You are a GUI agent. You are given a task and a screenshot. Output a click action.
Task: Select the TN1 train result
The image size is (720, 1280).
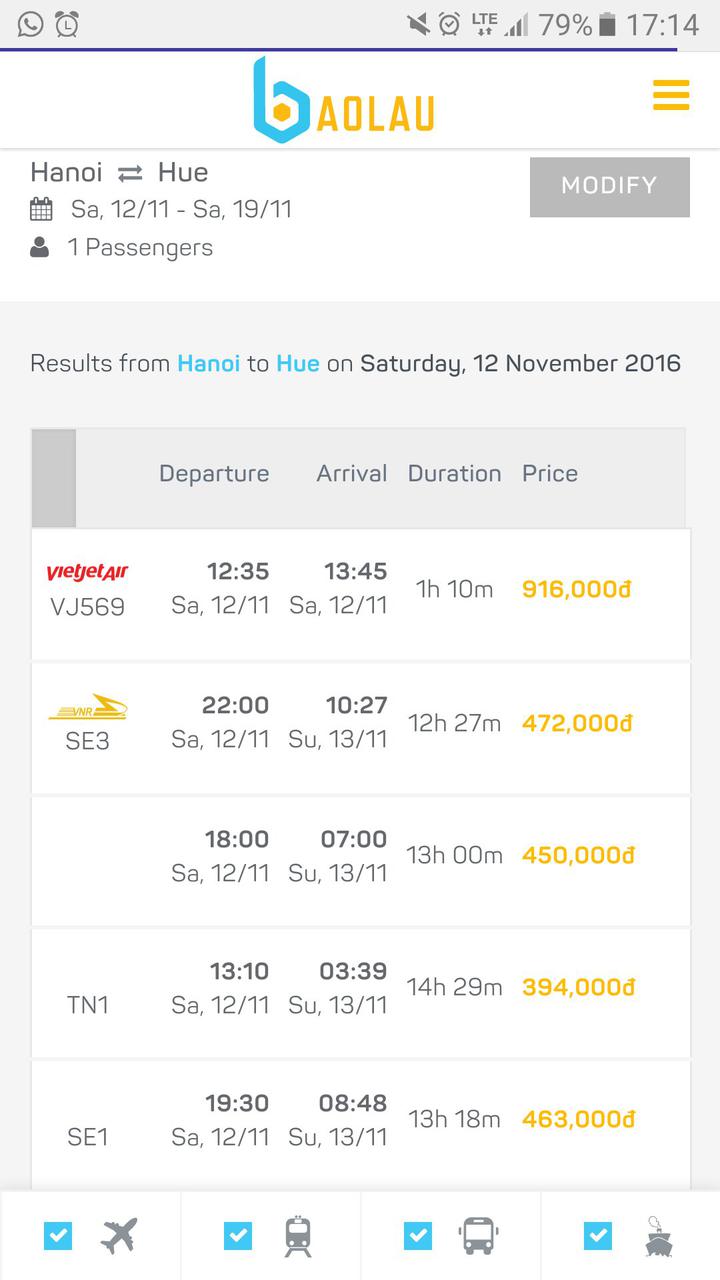pyautogui.click(x=360, y=993)
